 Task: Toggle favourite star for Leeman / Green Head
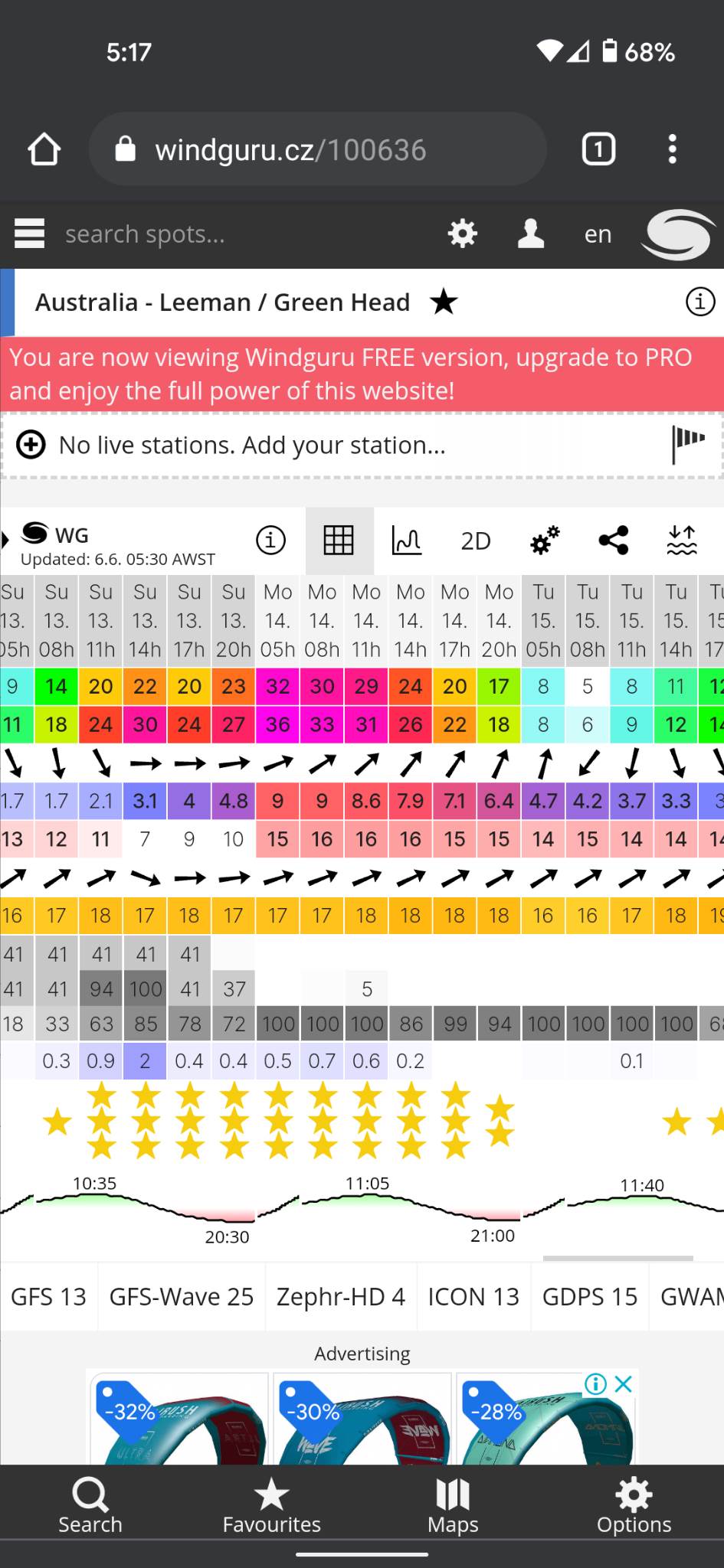pyautogui.click(x=444, y=302)
